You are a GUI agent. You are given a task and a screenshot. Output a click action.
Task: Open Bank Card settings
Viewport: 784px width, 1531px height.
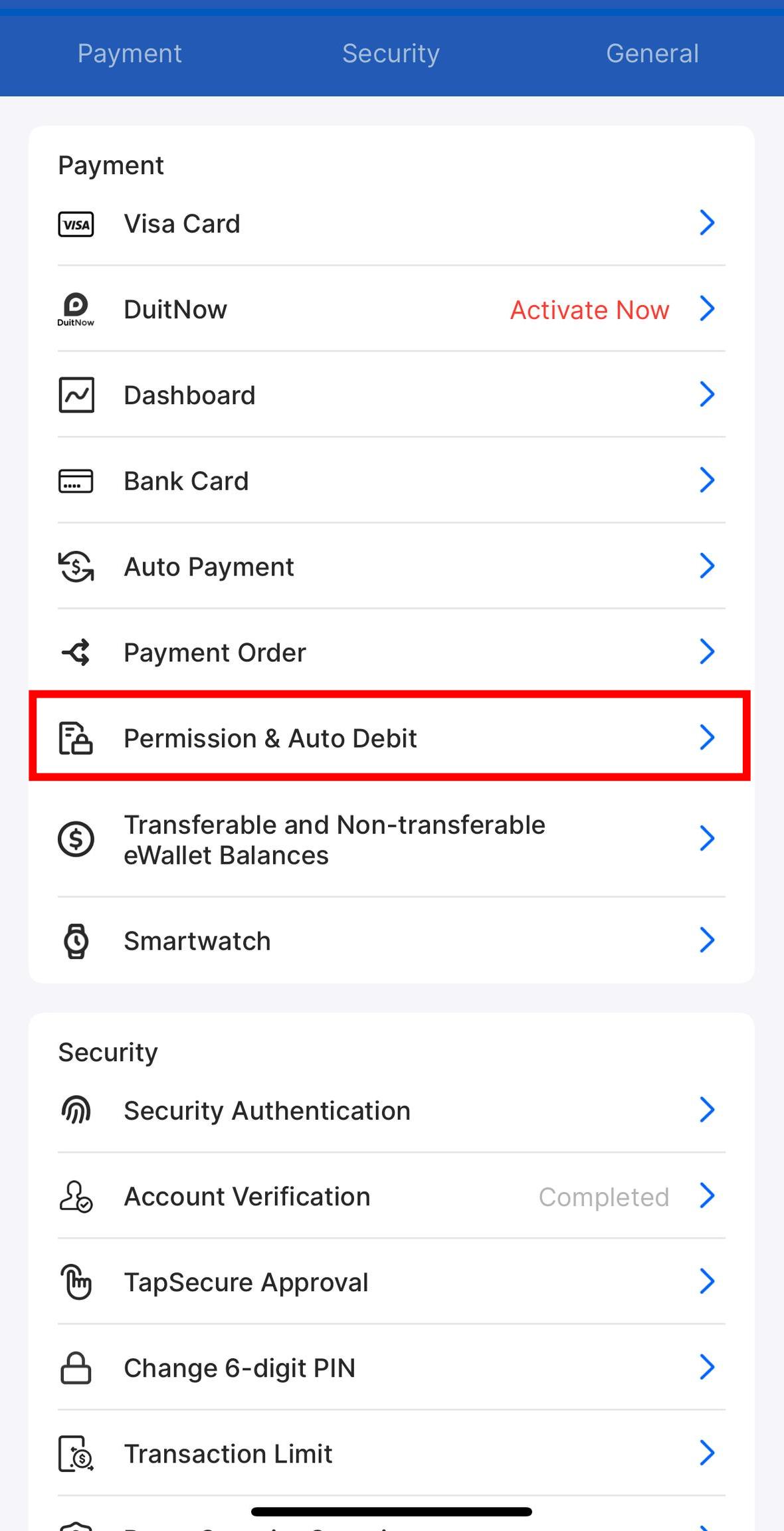pyautogui.click(x=391, y=481)
